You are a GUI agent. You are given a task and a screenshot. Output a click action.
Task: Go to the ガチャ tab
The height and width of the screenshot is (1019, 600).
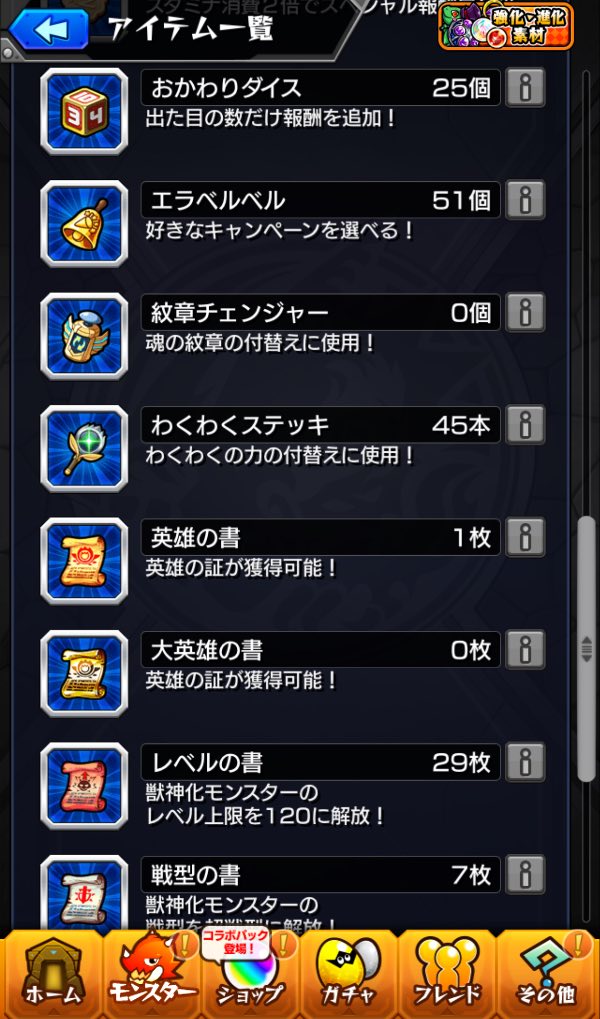point(350,976)
